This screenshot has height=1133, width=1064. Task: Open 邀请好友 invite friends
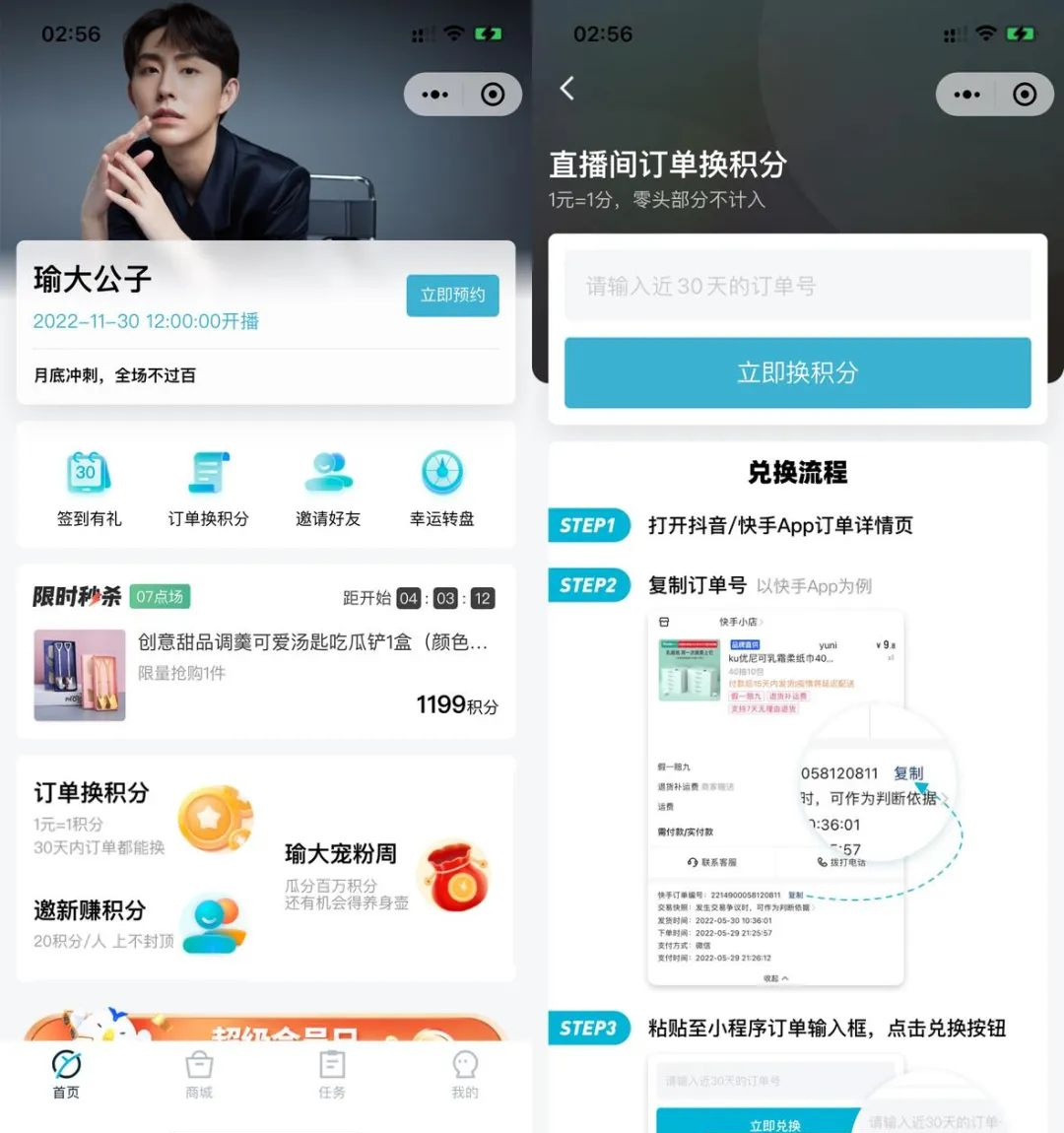328,489
